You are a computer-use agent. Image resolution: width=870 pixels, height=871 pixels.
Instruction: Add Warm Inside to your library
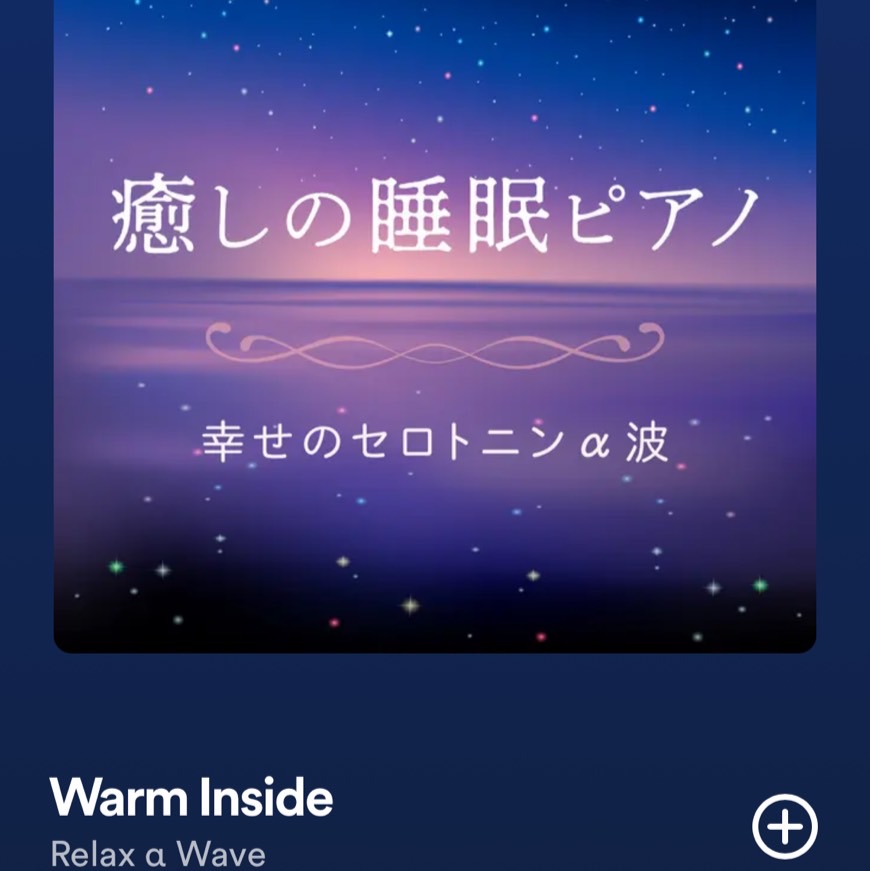pos(784,826)
